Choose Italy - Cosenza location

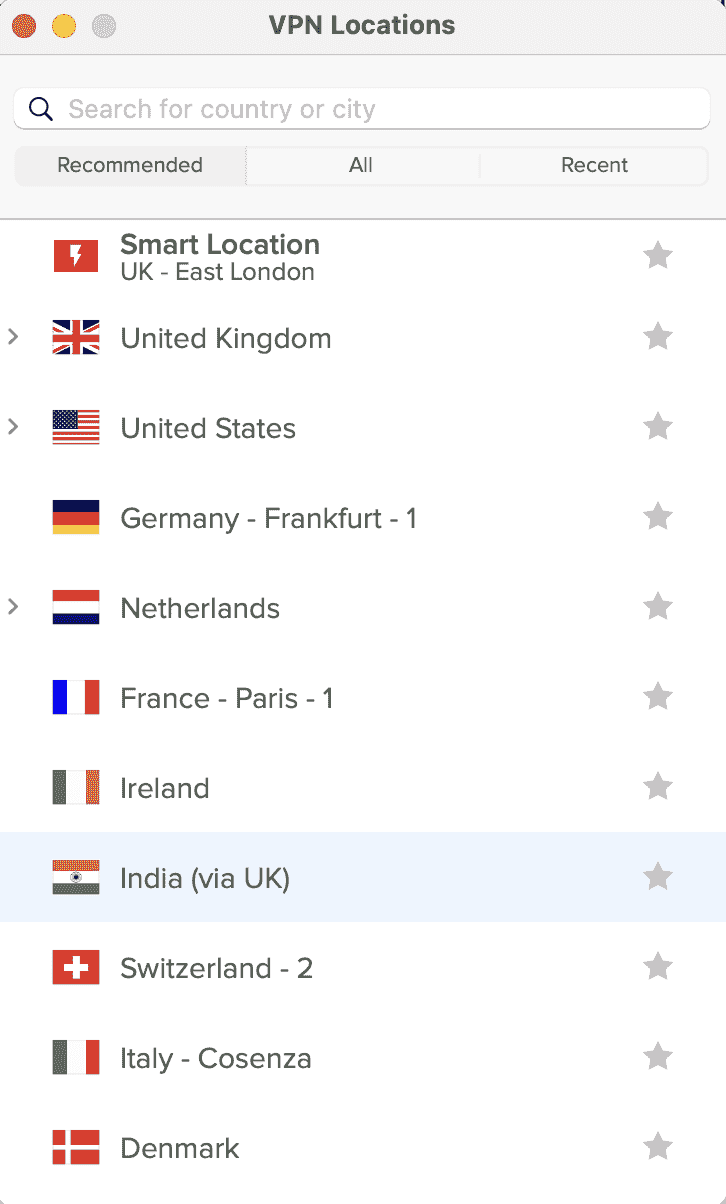[363, 1058]
